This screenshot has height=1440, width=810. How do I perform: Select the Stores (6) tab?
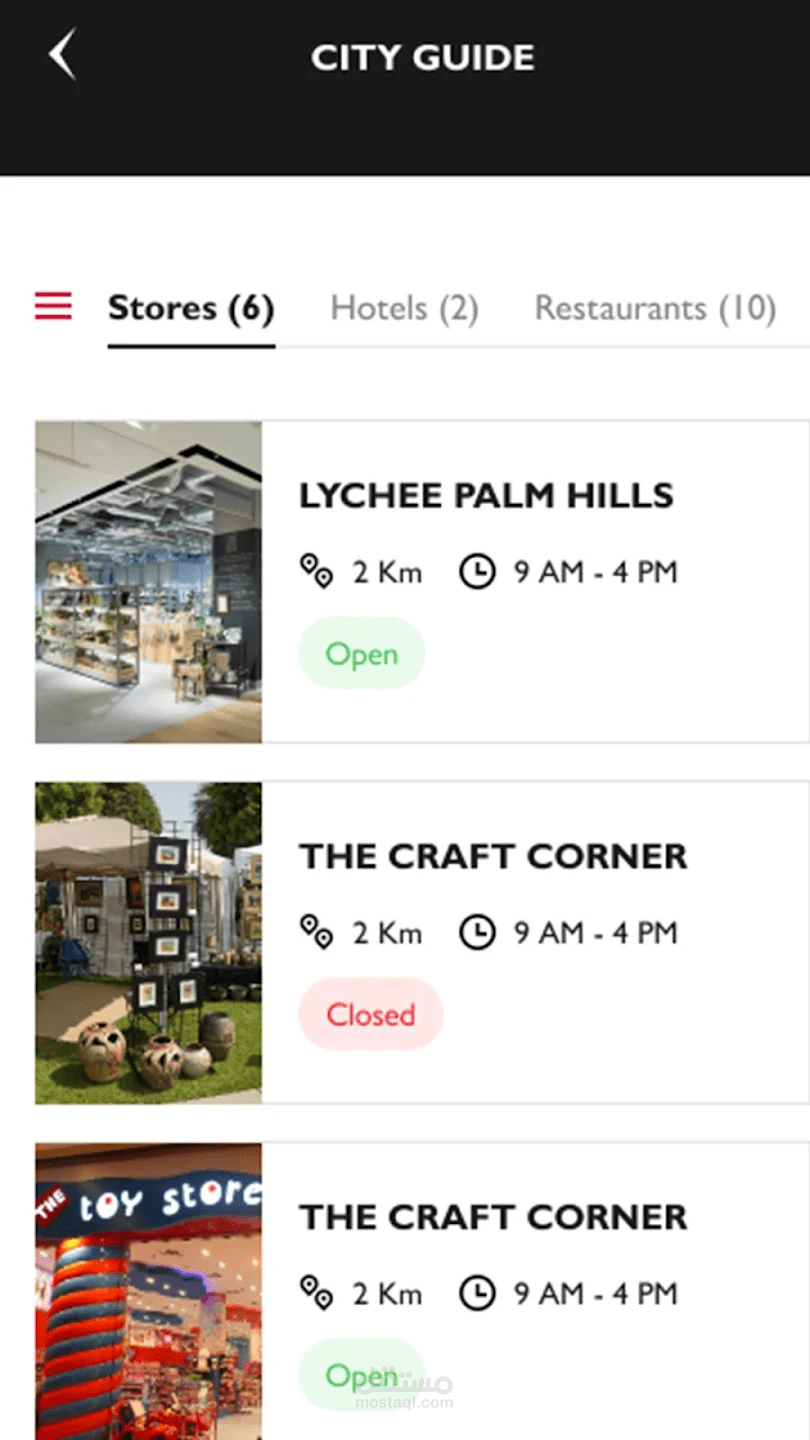(x=191, y=308)
